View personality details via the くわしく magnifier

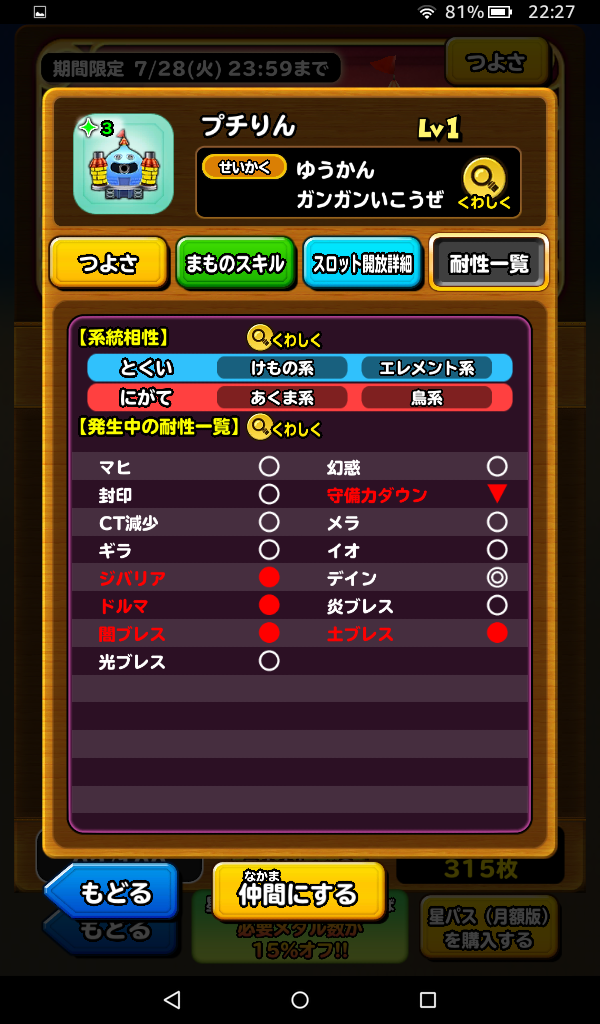(x=484, y=183)
